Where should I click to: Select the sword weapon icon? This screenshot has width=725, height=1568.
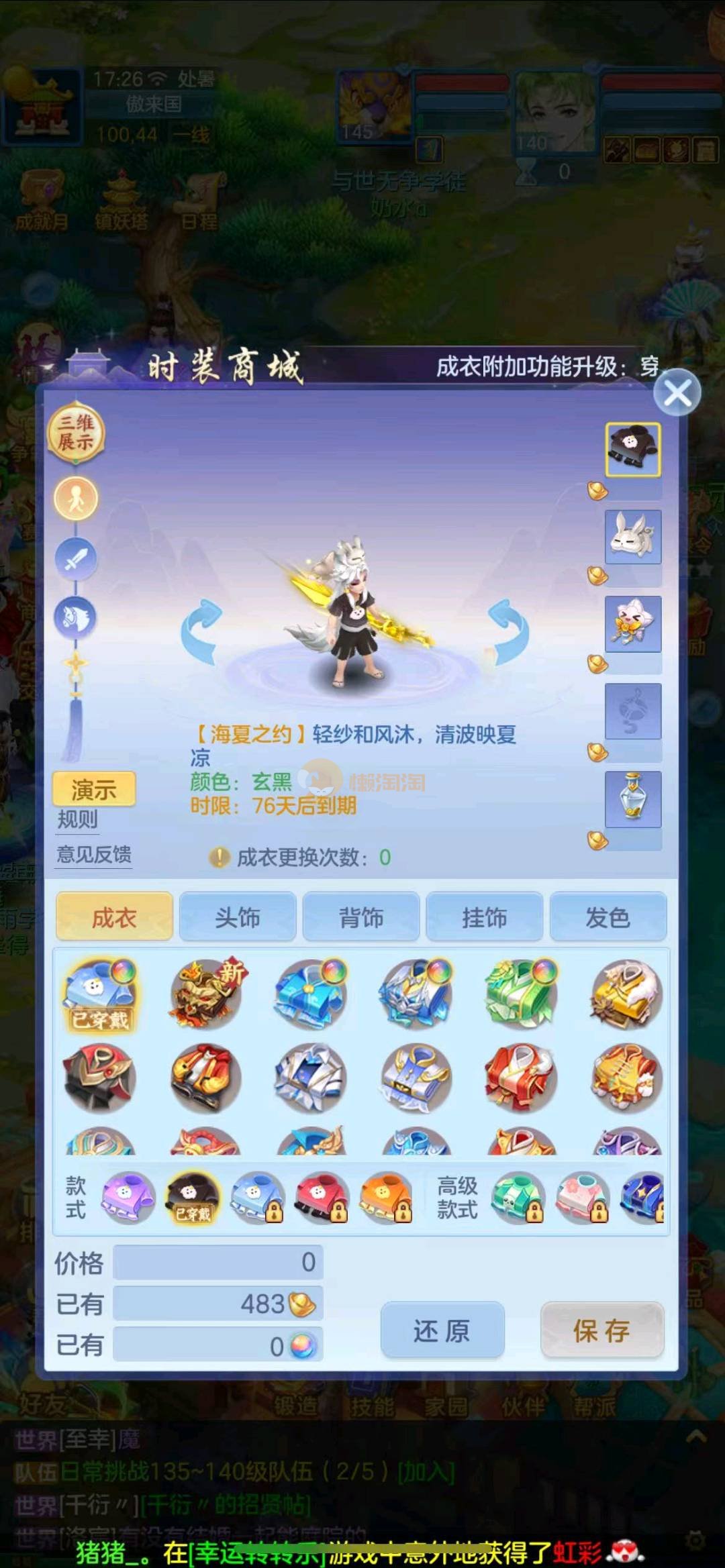pos(76,558)
